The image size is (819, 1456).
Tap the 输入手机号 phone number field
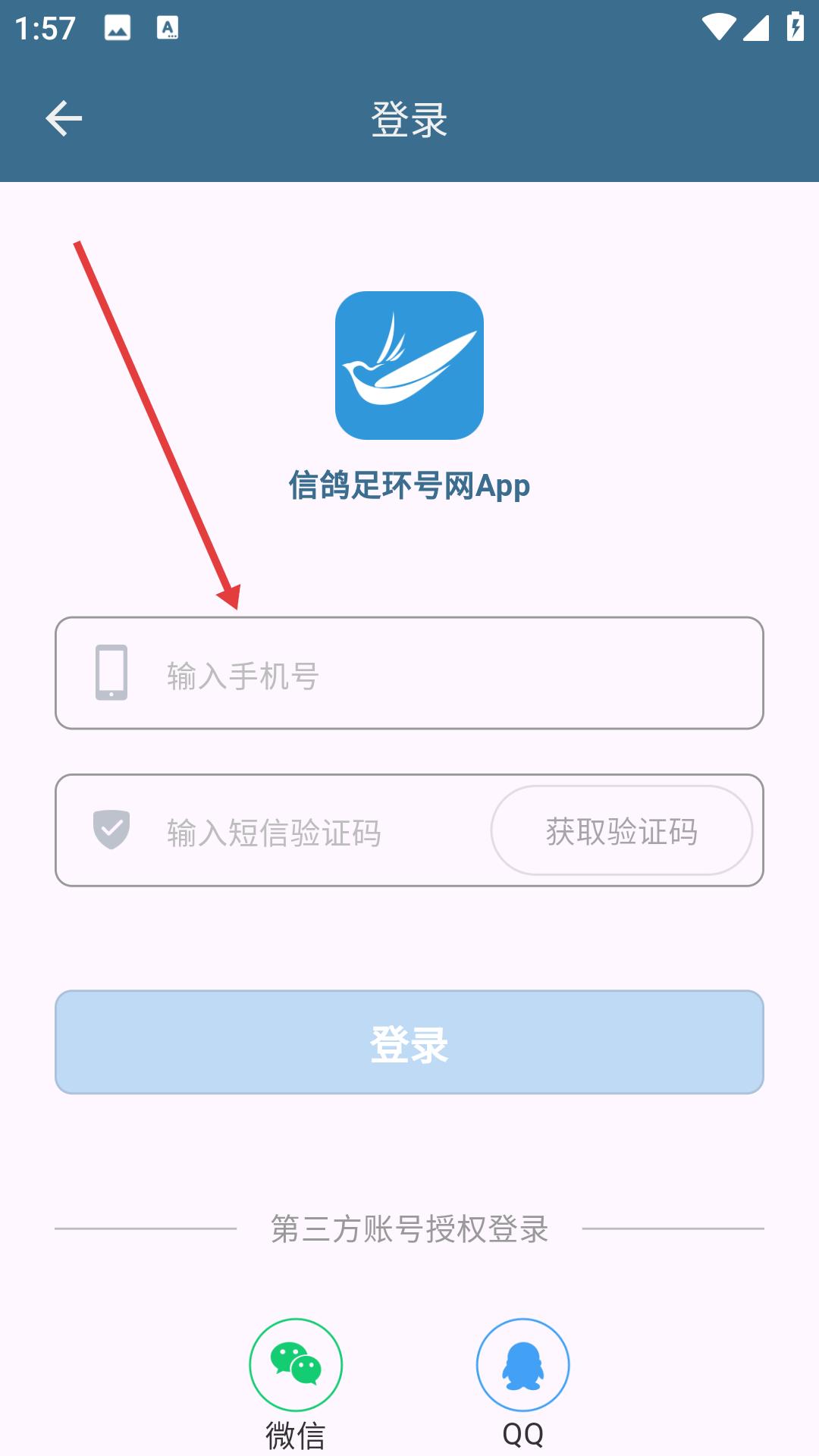(x=409, y=673)
